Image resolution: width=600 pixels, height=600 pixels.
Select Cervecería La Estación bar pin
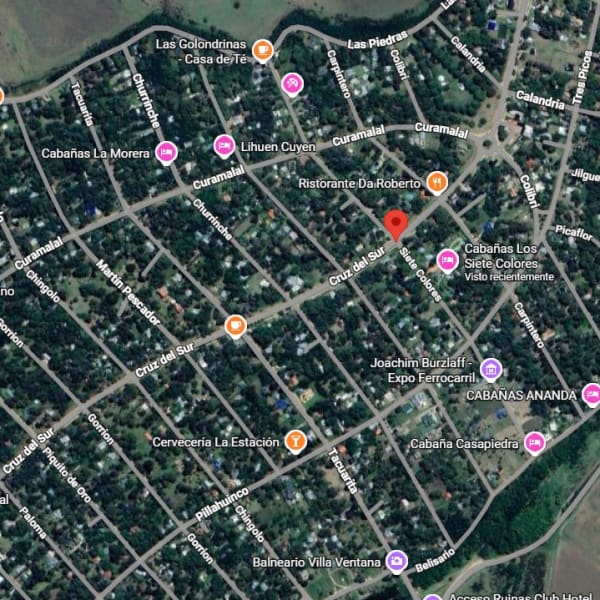[x=295, y=442]
